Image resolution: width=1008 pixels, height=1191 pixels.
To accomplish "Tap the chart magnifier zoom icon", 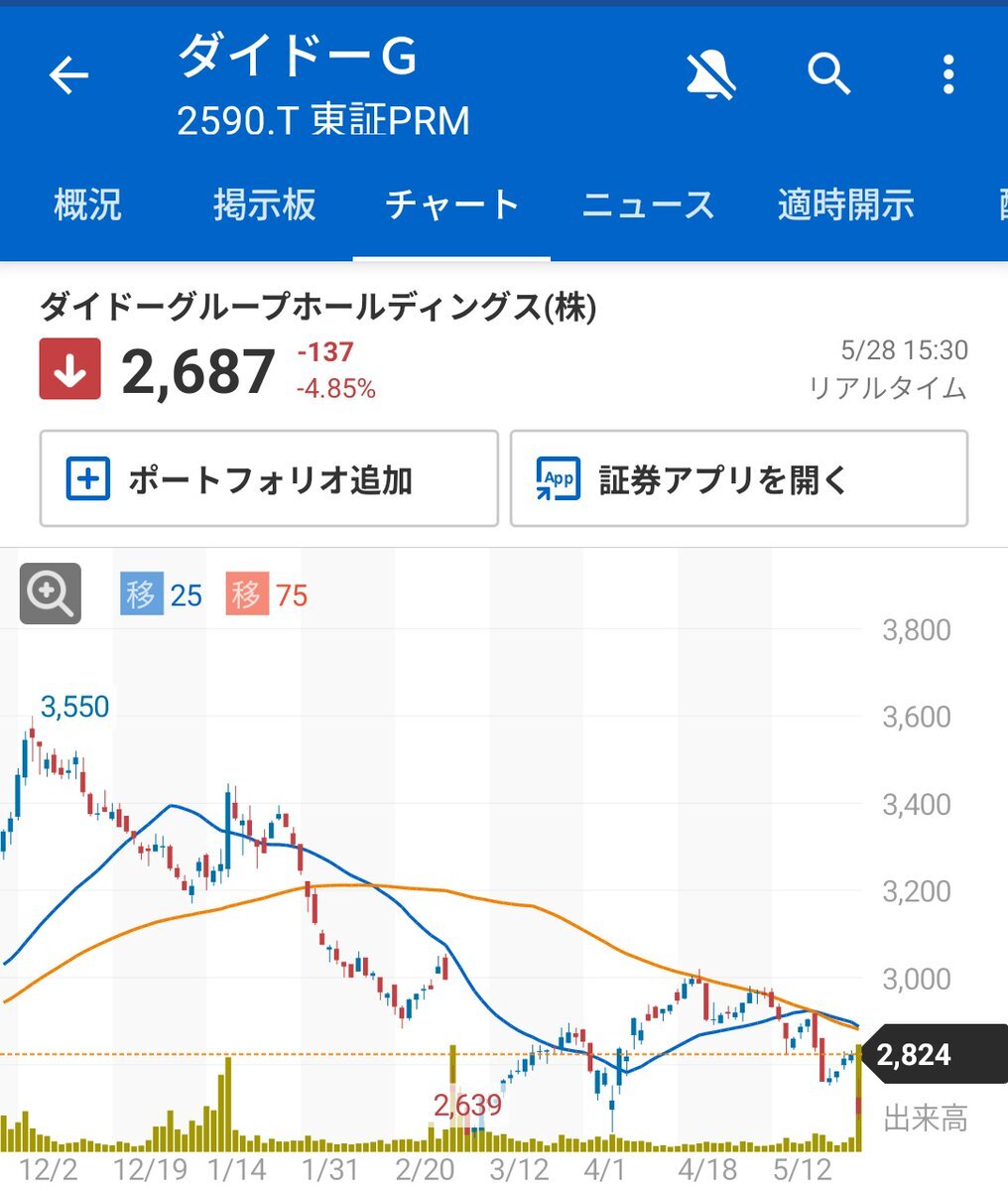I will point(50,595).
